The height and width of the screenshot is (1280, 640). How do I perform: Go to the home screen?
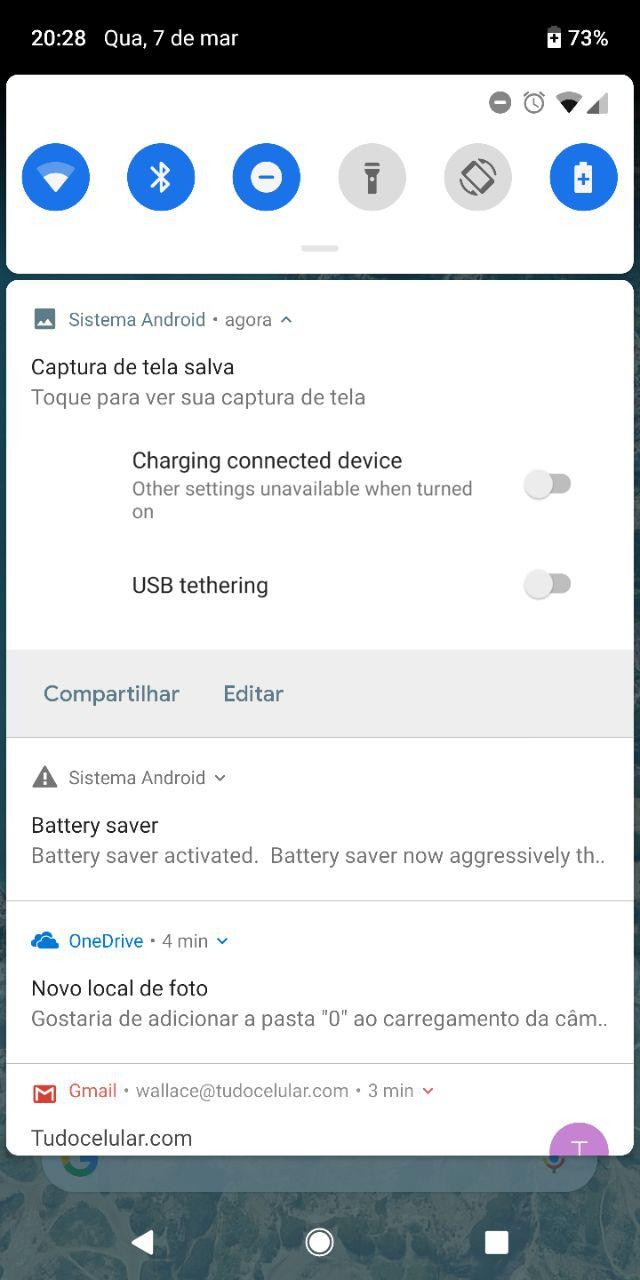click(x=320, y=1242)
